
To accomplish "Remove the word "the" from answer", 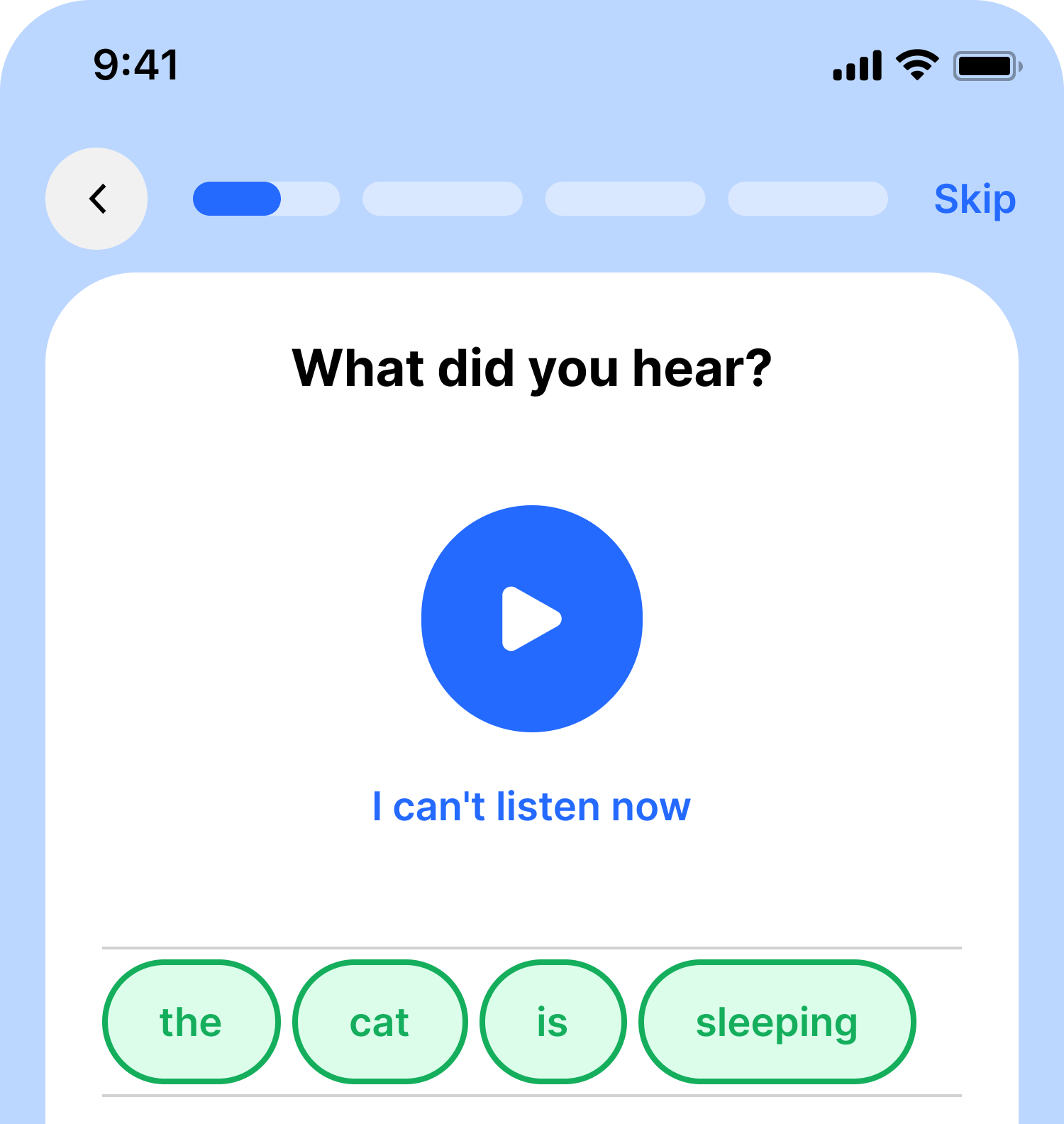I will tap(191, 1022).
